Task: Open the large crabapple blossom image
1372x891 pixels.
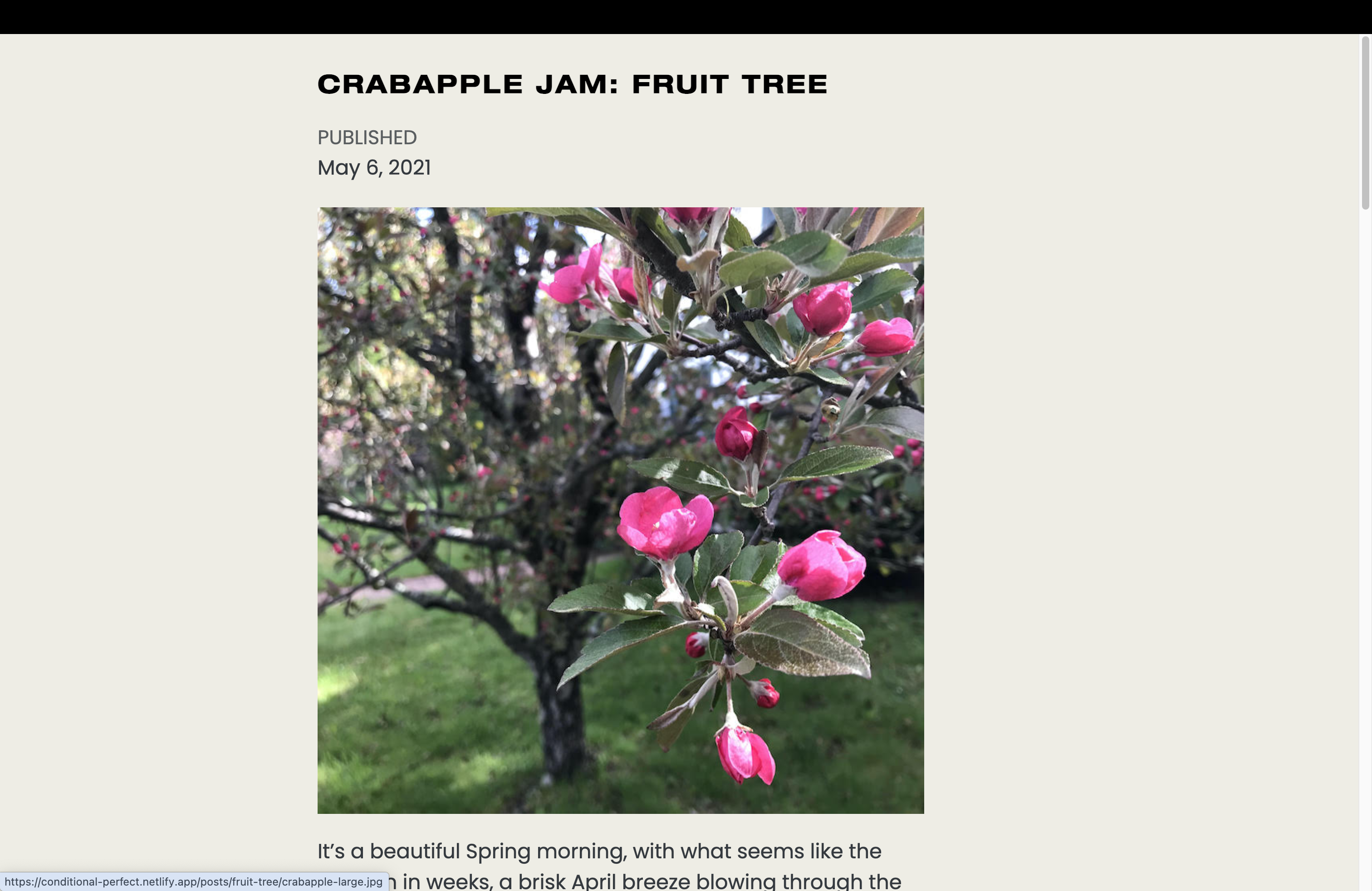Action: [620, 510]
